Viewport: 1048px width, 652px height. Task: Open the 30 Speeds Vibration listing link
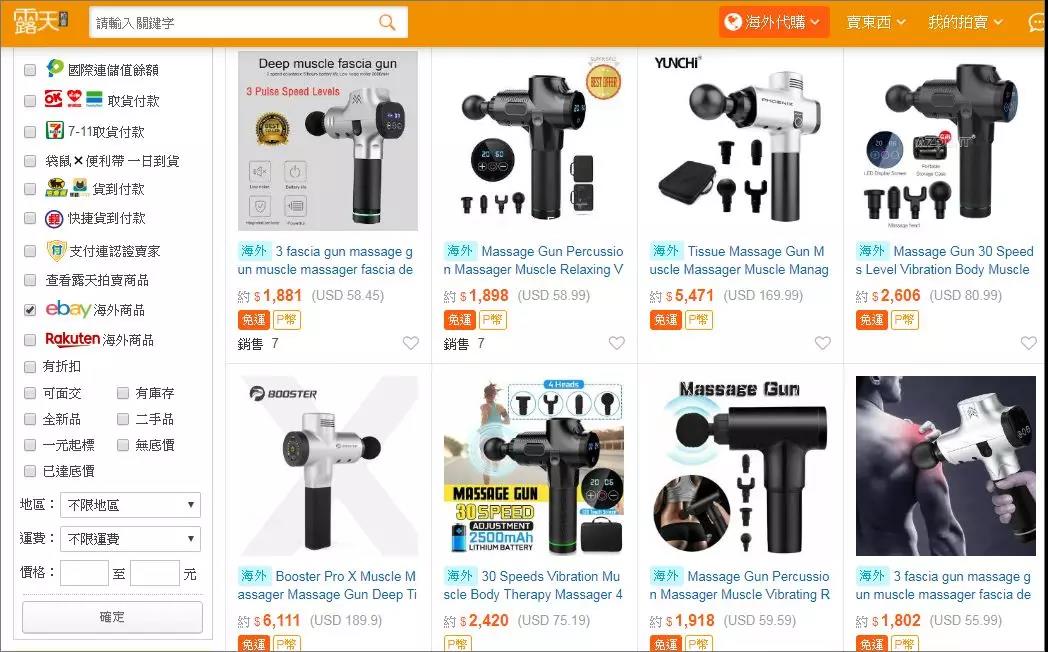click(533, 585)
